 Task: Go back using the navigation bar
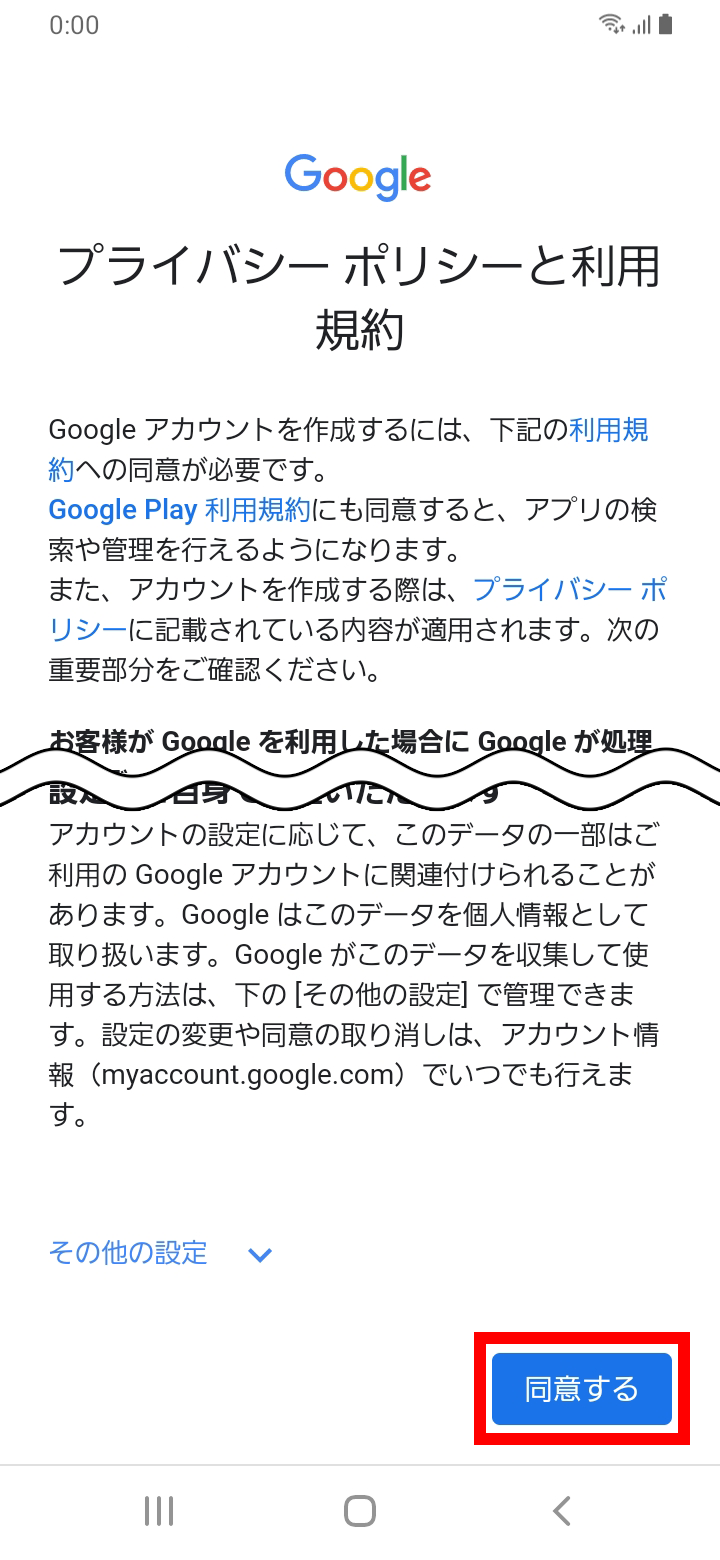562,1510
